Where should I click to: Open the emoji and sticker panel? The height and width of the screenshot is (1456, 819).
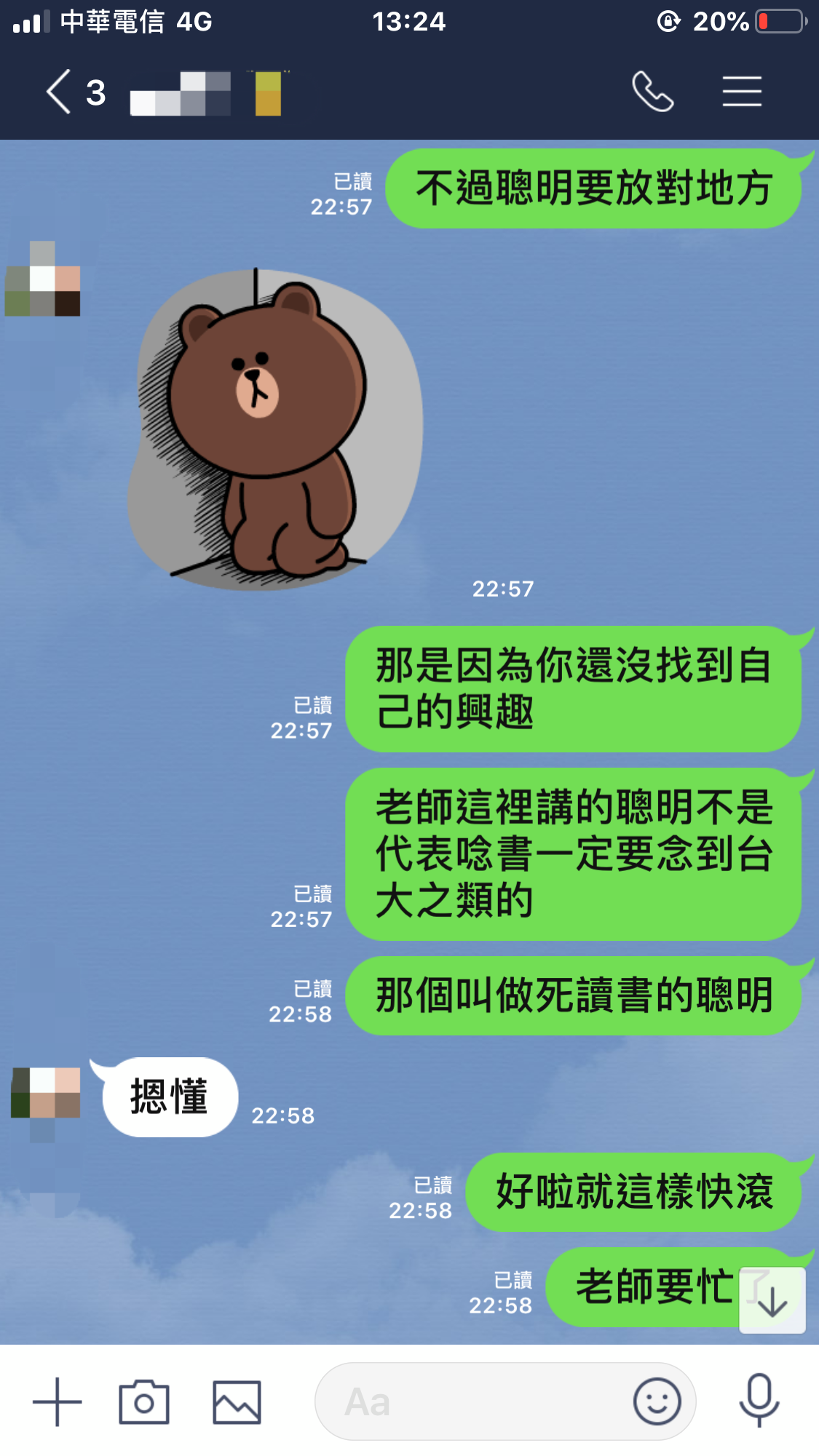pos(657,1401)
